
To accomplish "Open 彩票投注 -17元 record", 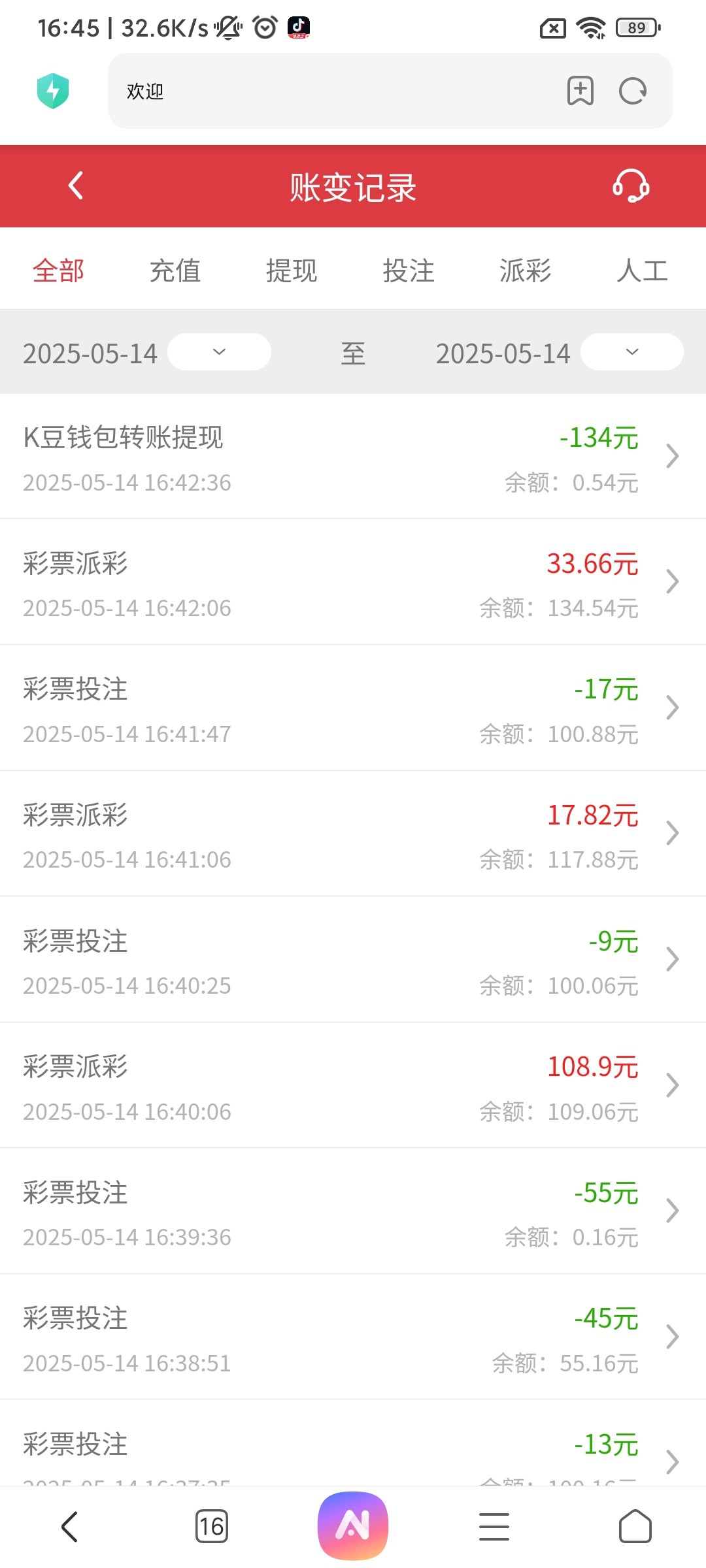I will [x=353, y=708].
